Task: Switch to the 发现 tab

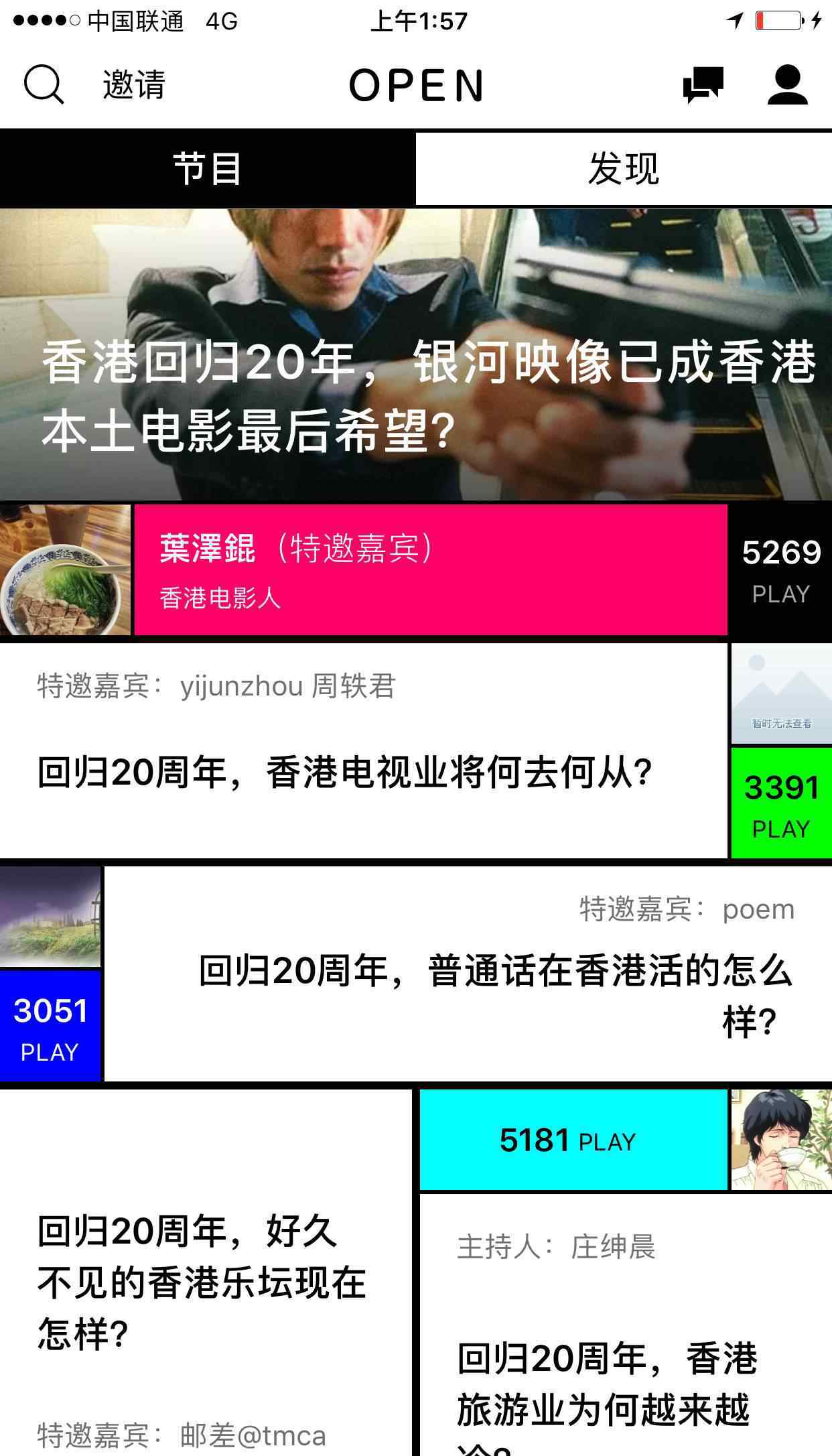Action: (x=624, y=169)
